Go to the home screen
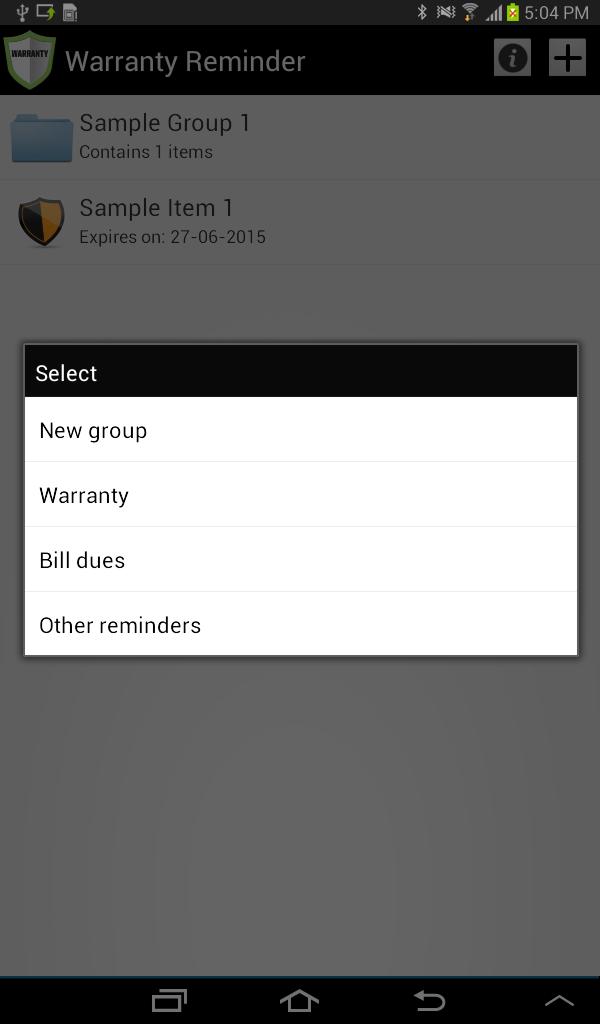600x1024 pixels. [x=299, y=1000]
